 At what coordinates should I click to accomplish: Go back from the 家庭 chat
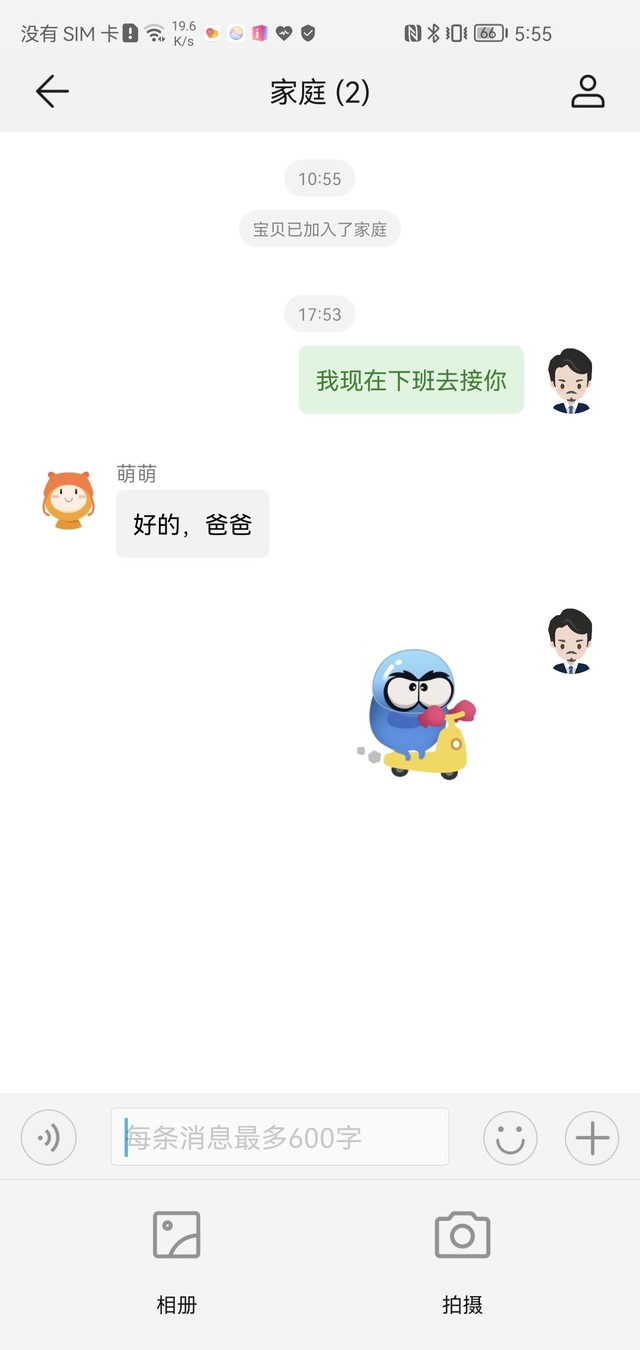[x=52, y=92]
